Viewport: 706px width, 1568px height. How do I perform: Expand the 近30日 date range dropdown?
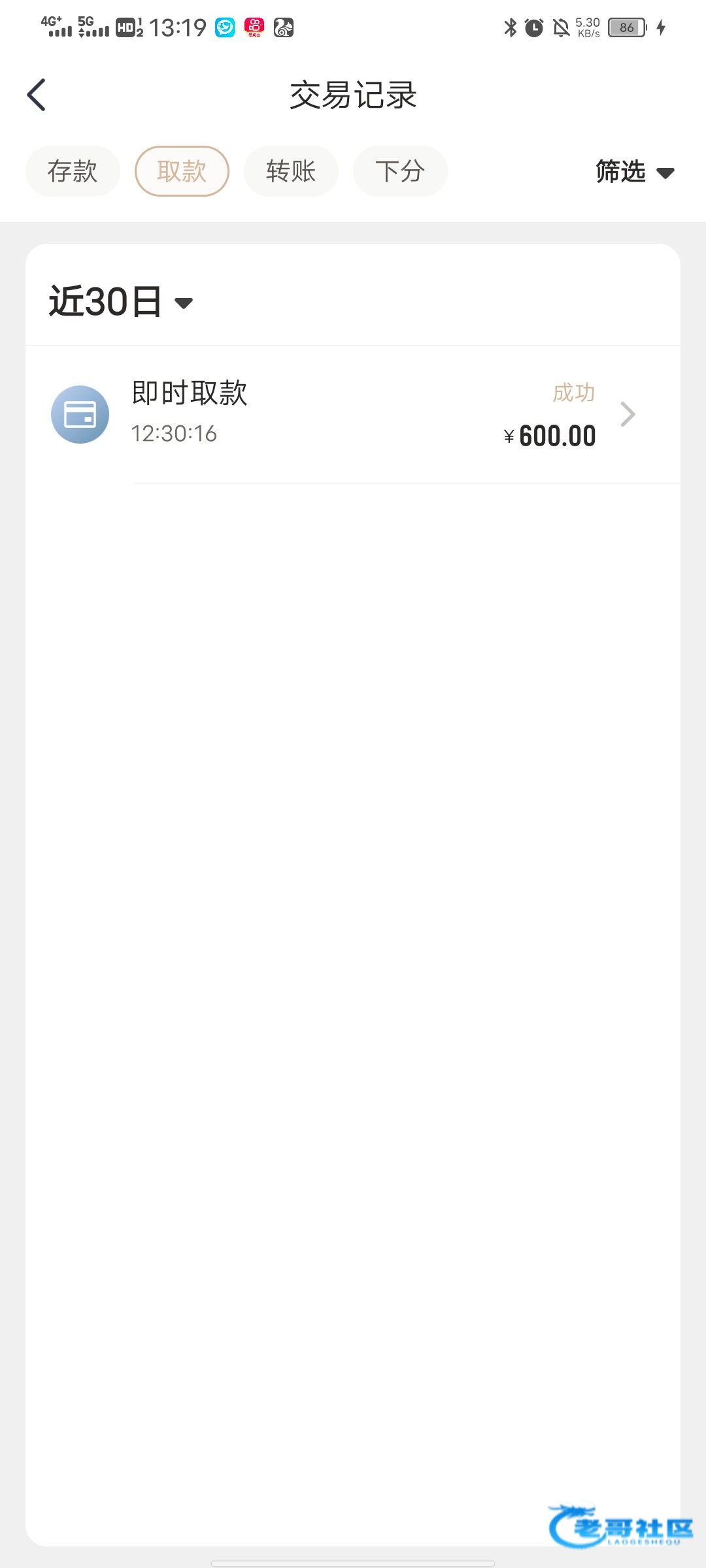(121, 302)
